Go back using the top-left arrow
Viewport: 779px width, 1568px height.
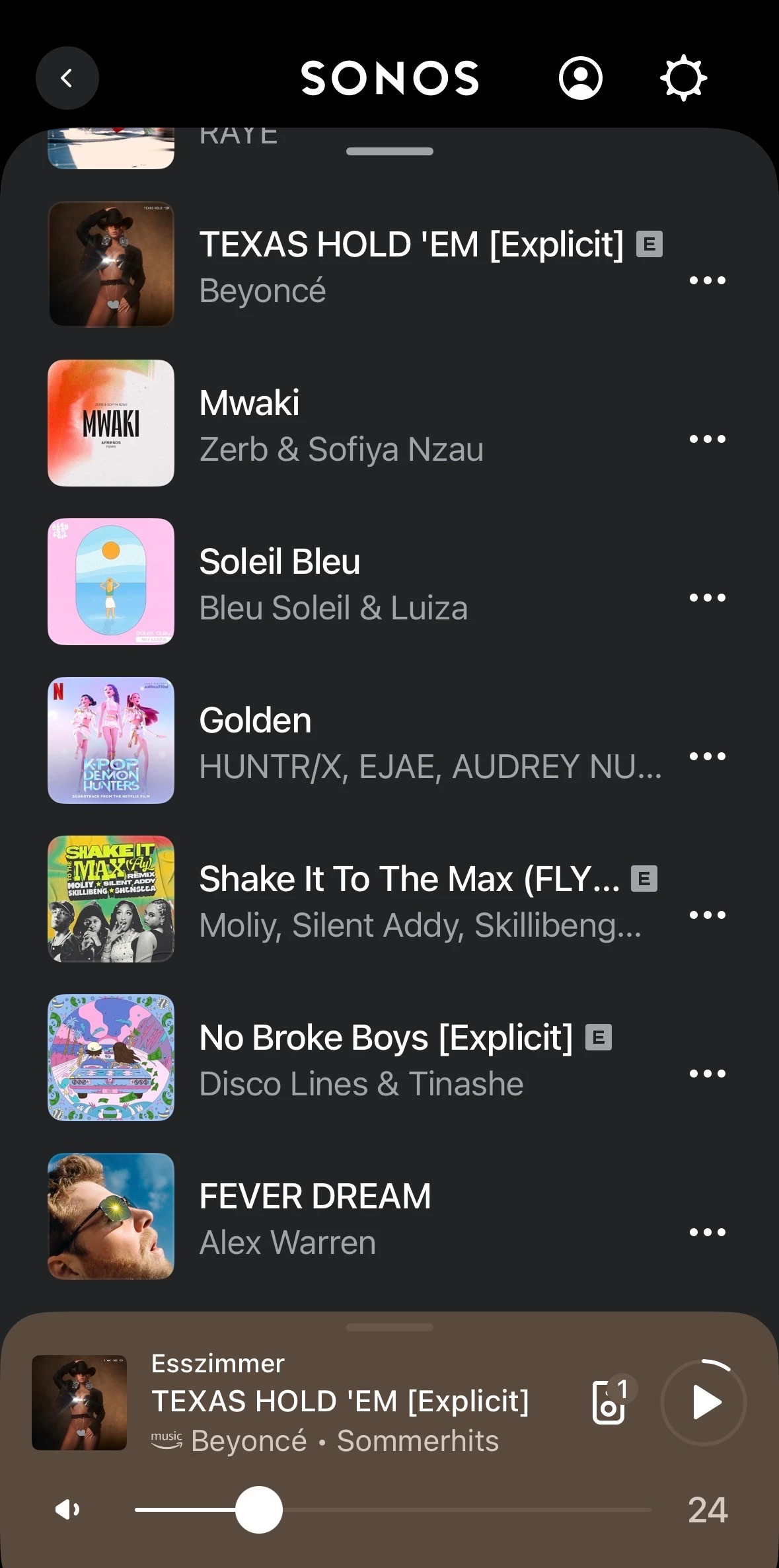click(x=67, y=78)
